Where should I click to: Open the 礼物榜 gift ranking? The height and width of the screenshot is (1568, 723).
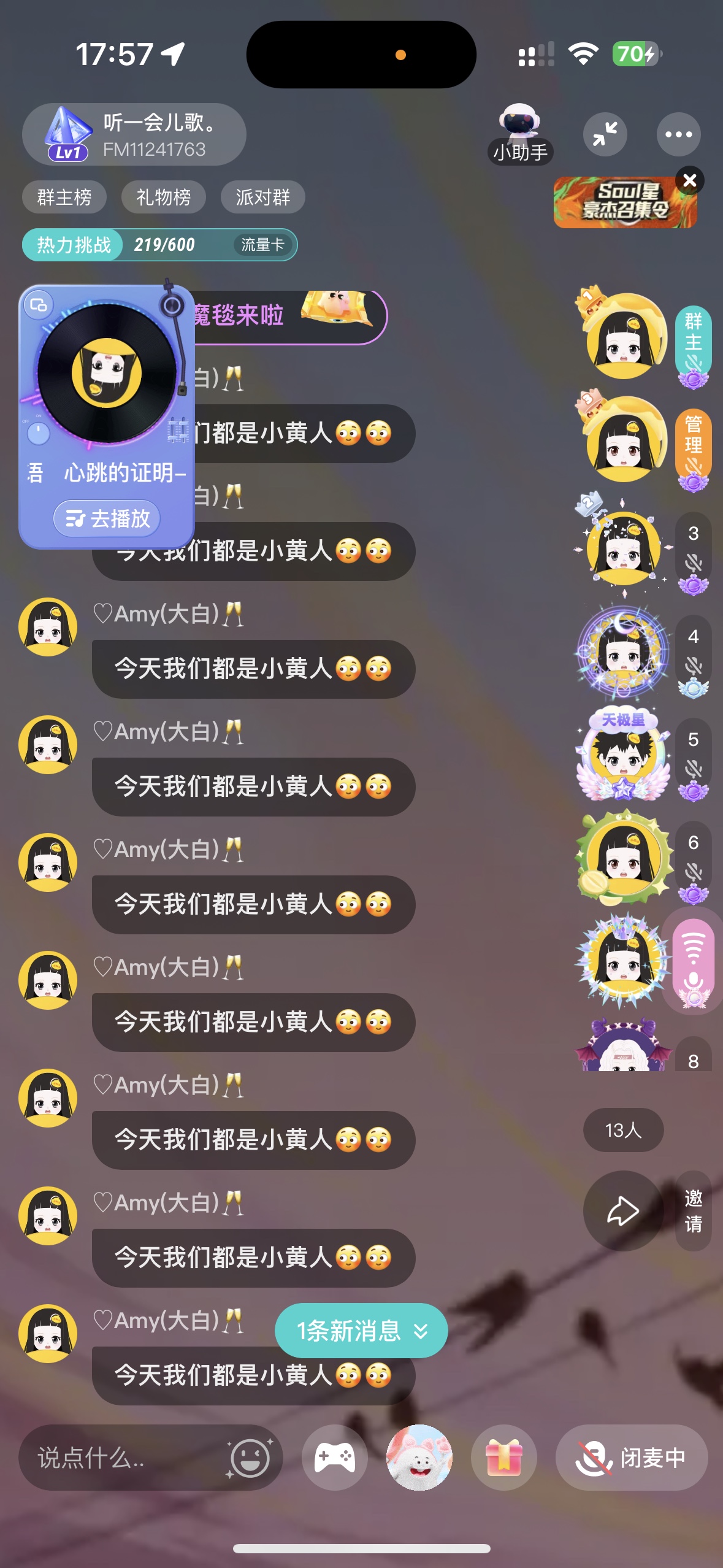click(163, 197)
